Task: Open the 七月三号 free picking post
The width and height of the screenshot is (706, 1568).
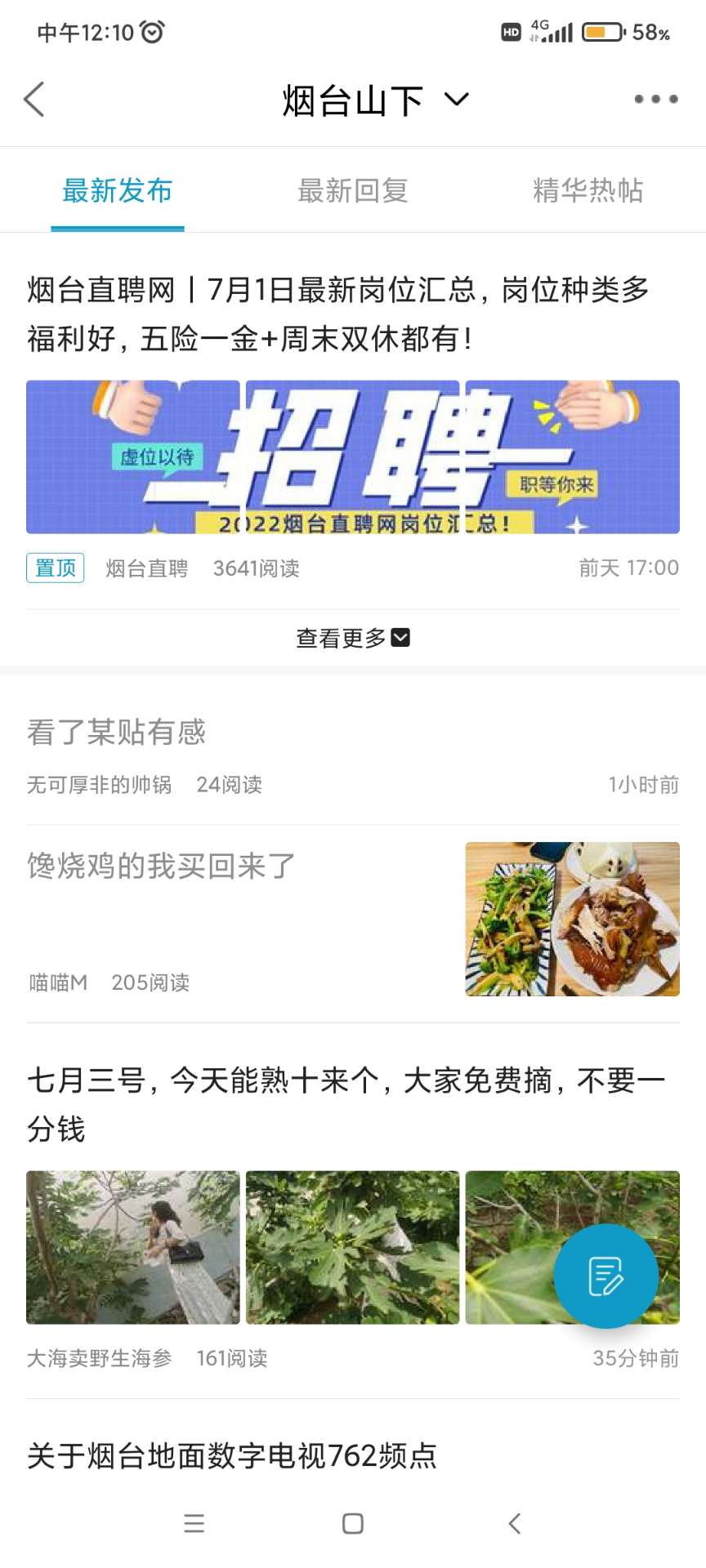Action: point(346,1103)
